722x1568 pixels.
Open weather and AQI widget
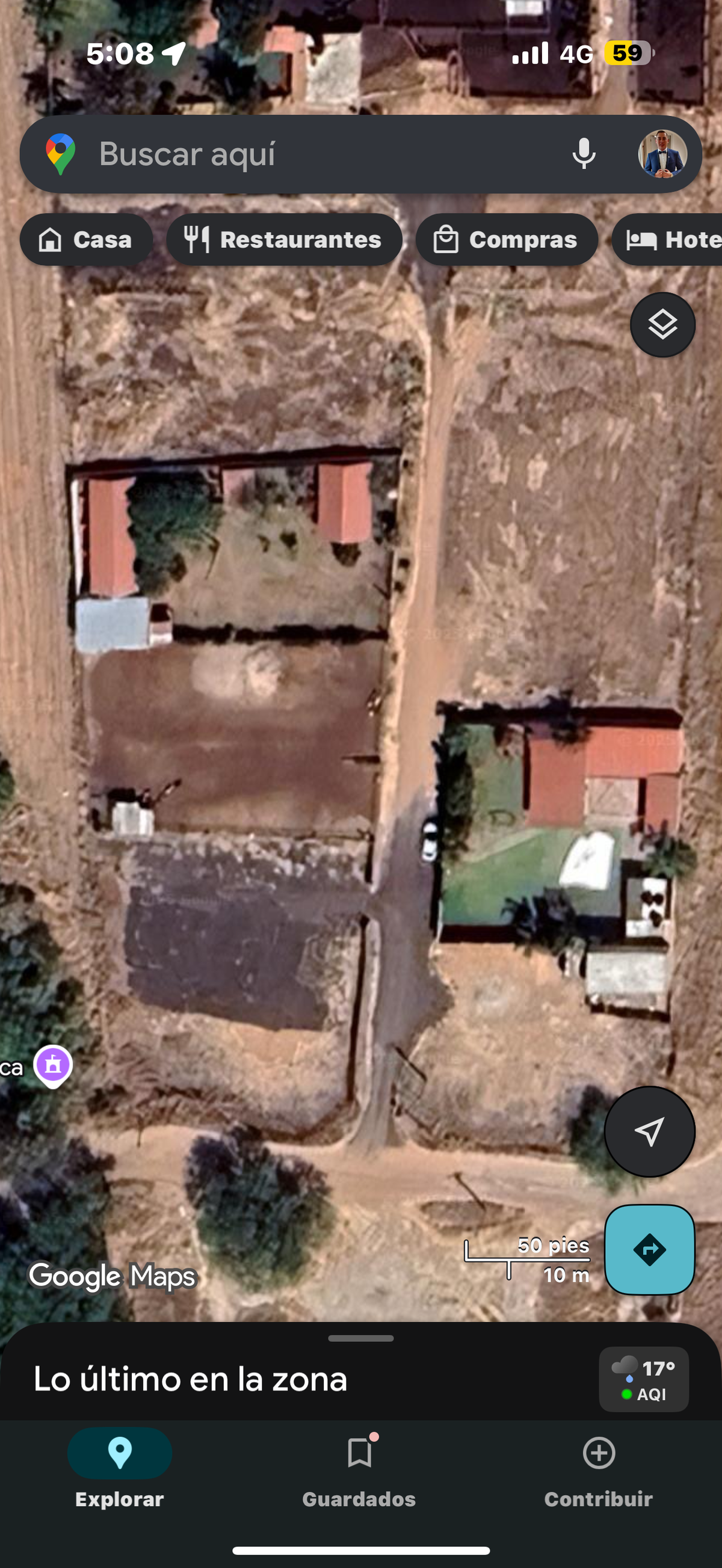(643, 1379)
